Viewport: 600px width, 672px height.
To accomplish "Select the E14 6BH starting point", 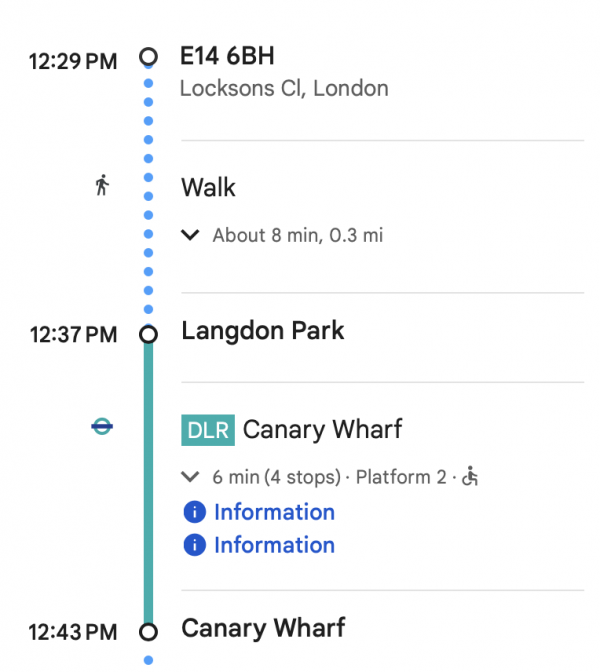I will pos(227,57).
